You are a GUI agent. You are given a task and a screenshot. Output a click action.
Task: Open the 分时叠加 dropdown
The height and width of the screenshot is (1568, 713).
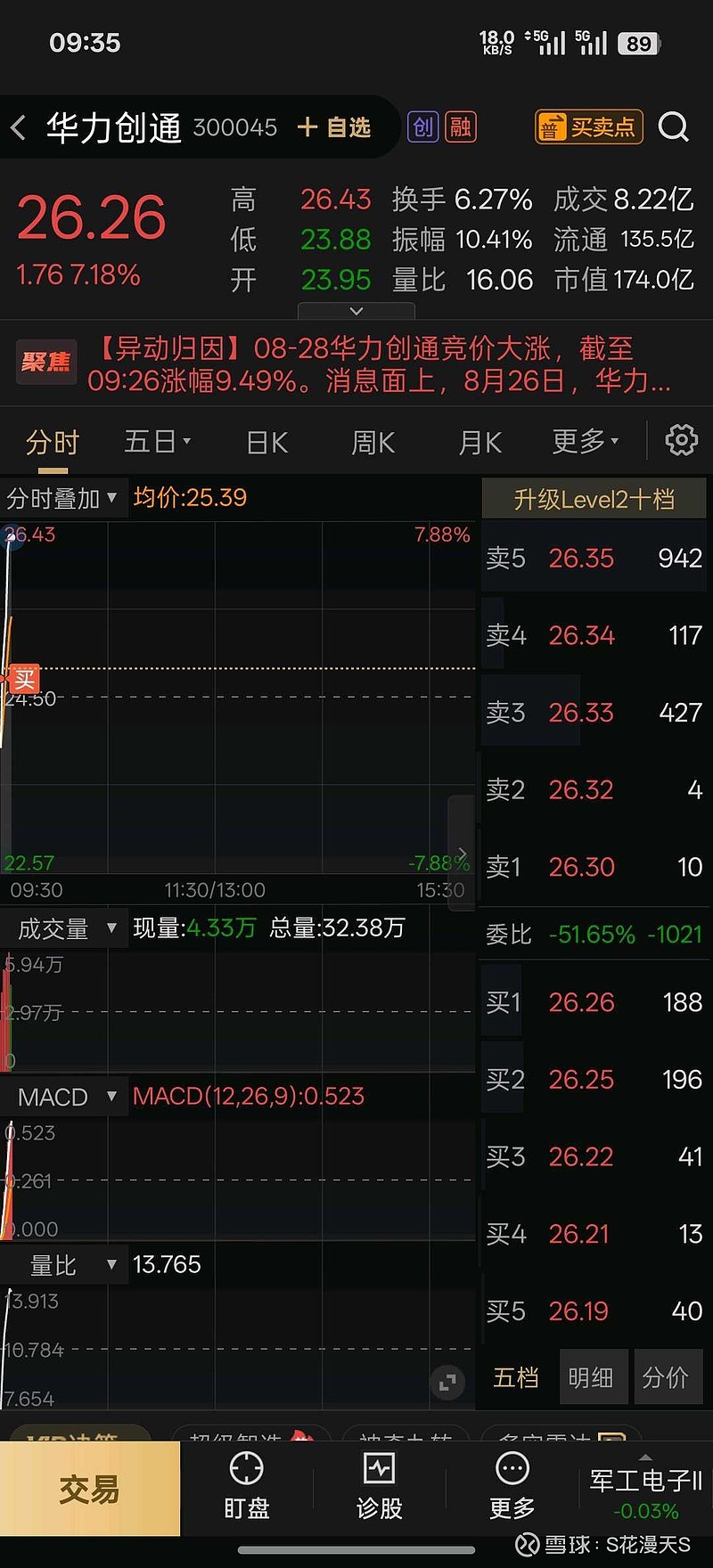61,498
